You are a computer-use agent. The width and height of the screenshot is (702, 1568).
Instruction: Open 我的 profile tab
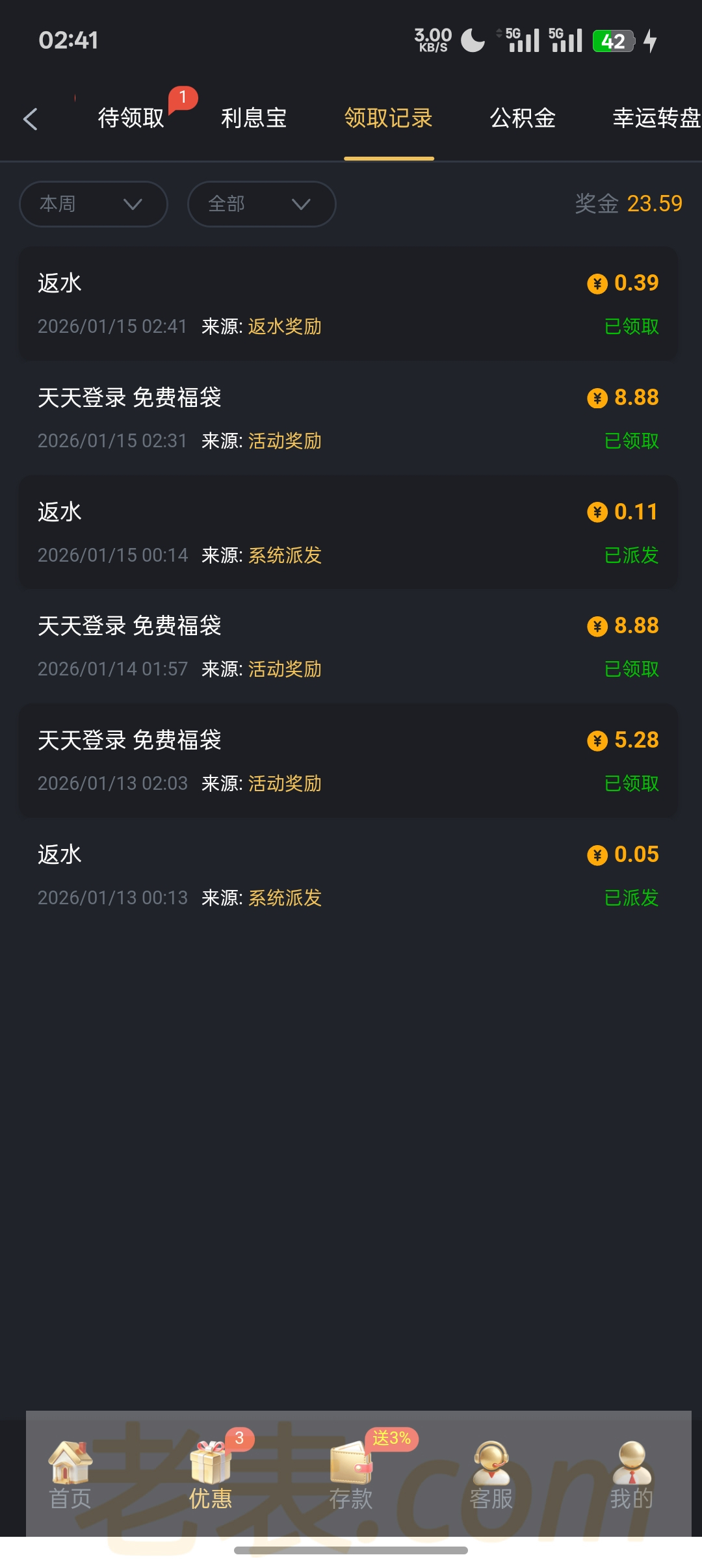(x=631, y=1476)
